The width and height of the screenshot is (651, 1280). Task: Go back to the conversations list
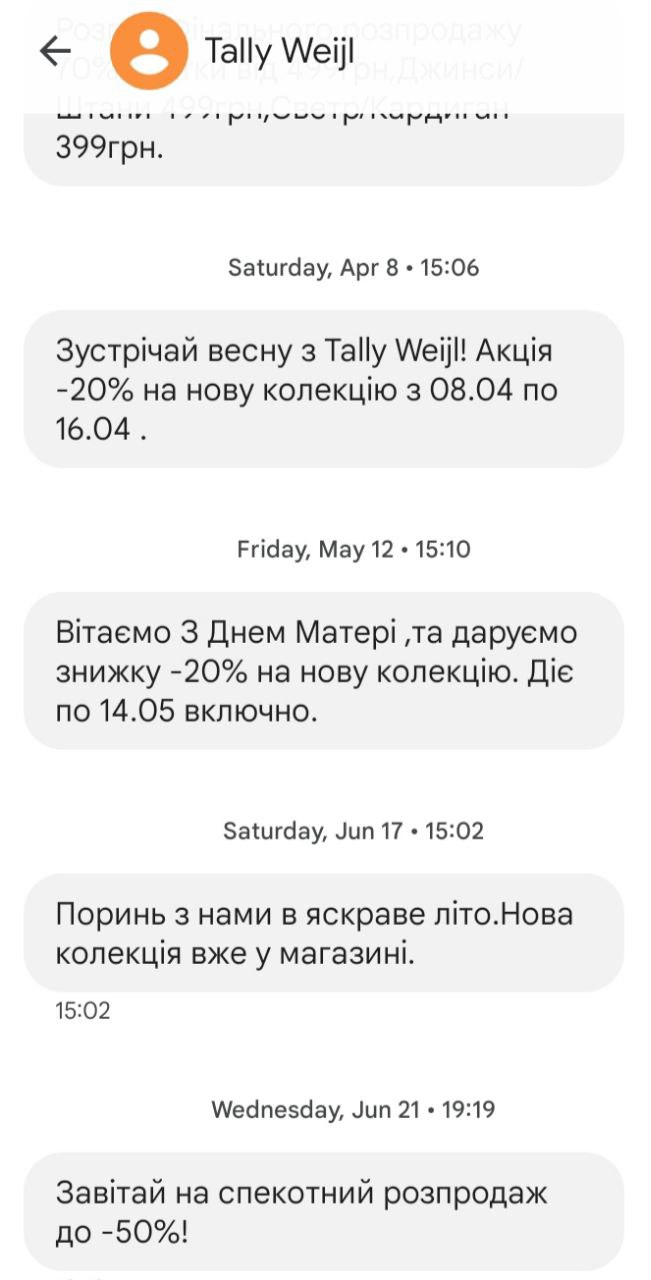[x=55, y=51]
